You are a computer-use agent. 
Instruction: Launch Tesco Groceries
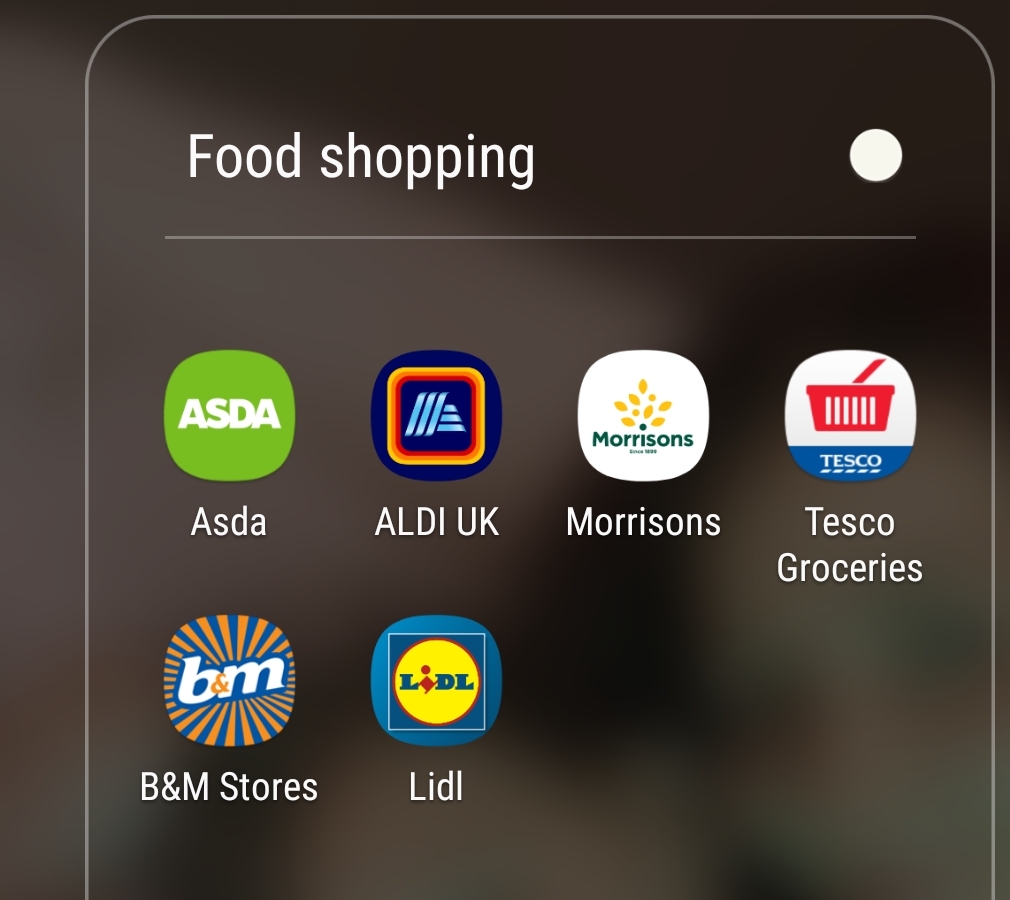(850, 416)
